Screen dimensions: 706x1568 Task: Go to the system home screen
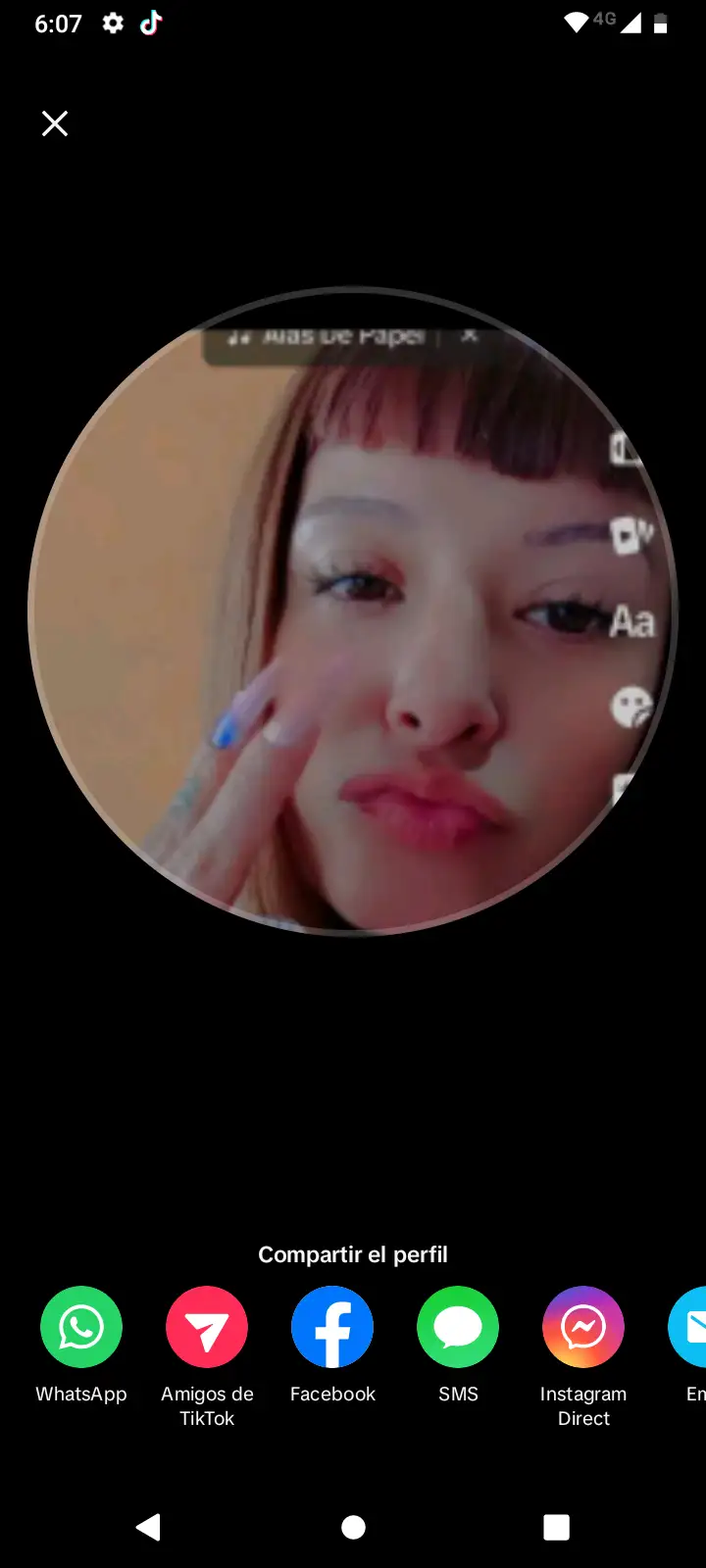pyautogui.click(x=353, y=1527)
